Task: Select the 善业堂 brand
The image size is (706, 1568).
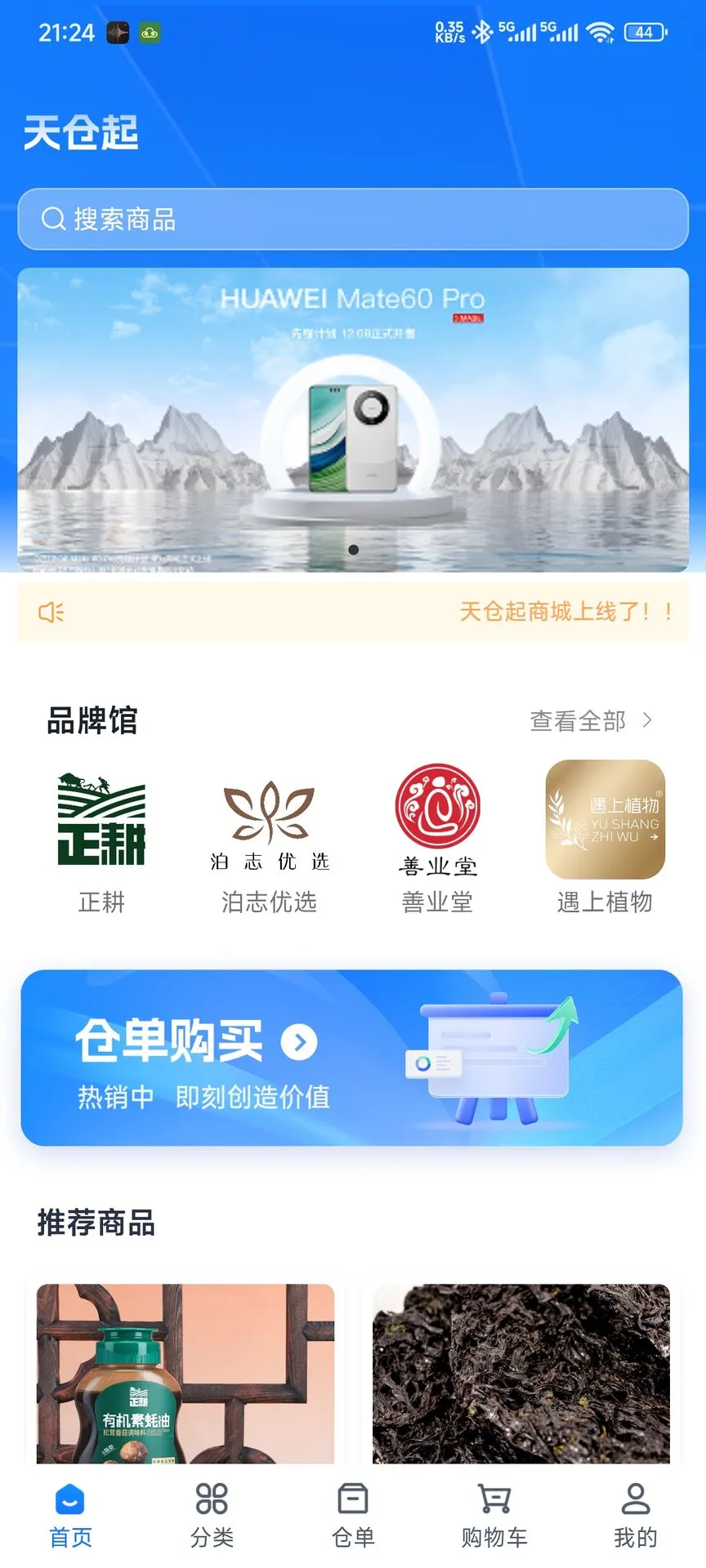Action: 437,842
